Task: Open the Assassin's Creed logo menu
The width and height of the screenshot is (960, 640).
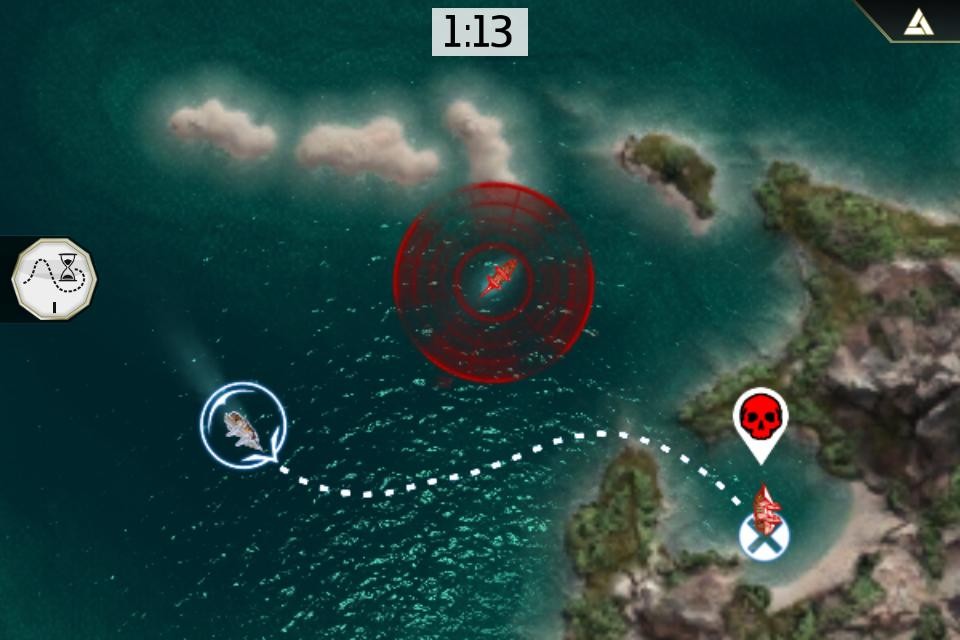Action: 918,18
